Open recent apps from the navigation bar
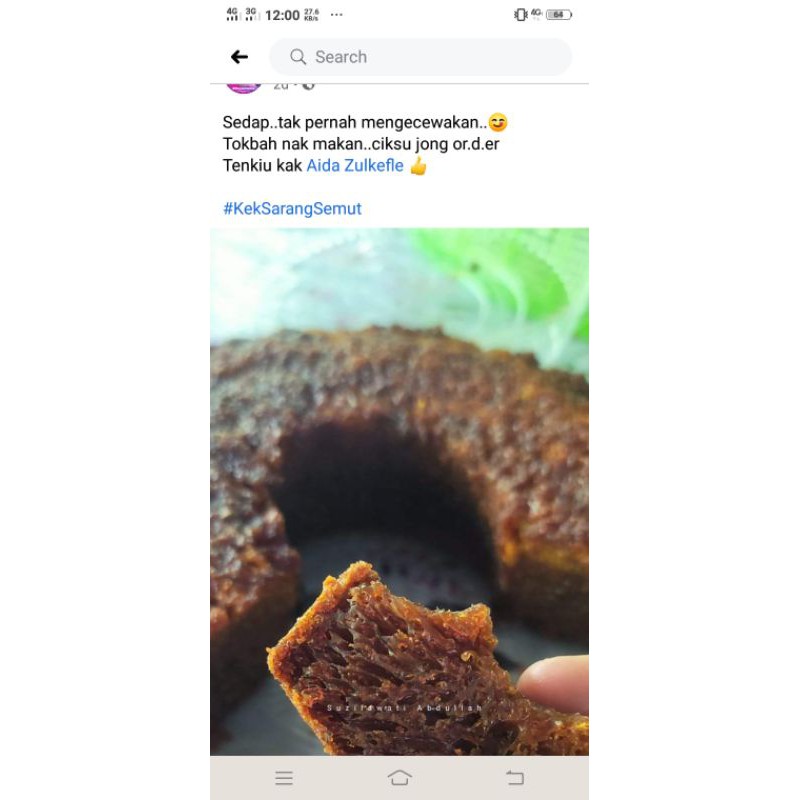Viewport: 800px width, 800px height. click(284, 778)
